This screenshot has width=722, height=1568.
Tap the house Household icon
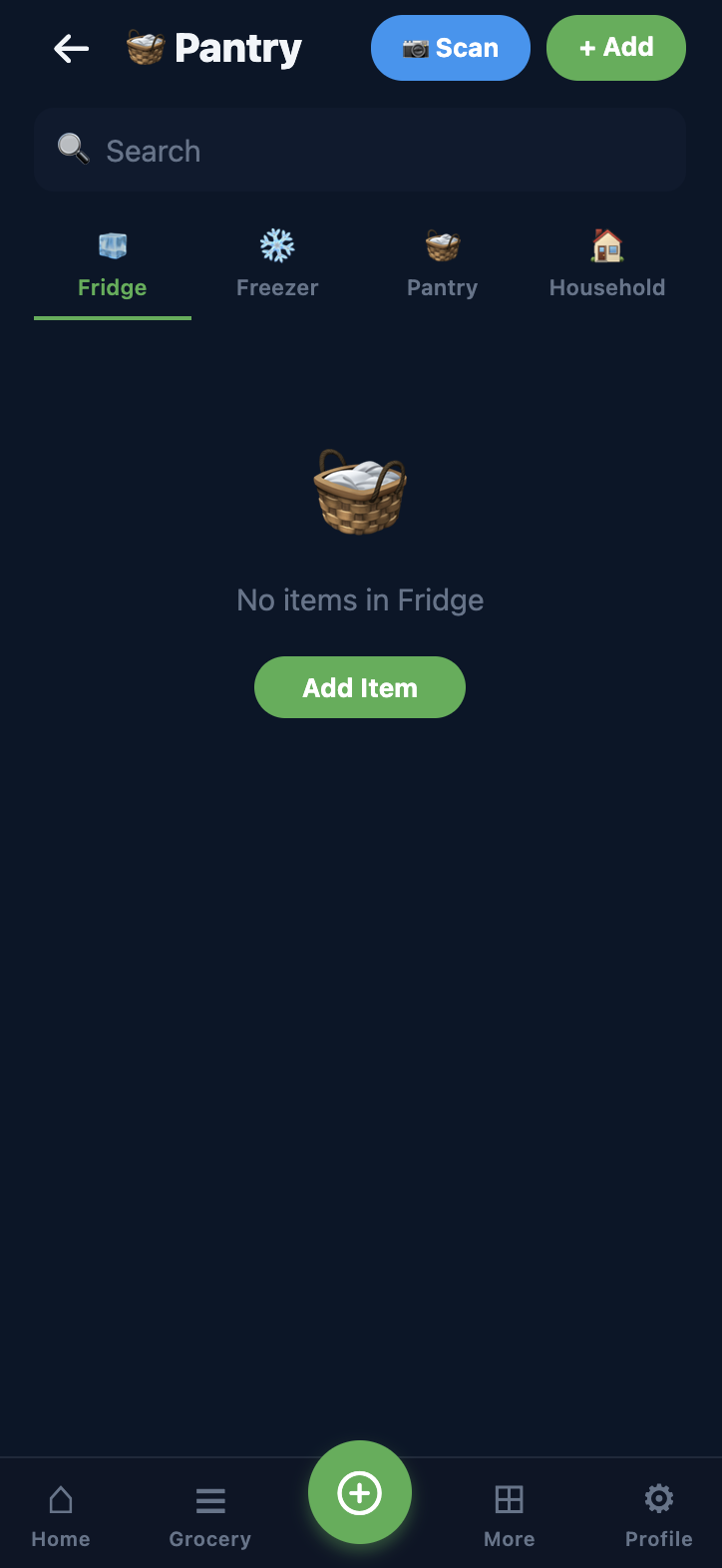[606, 244]
